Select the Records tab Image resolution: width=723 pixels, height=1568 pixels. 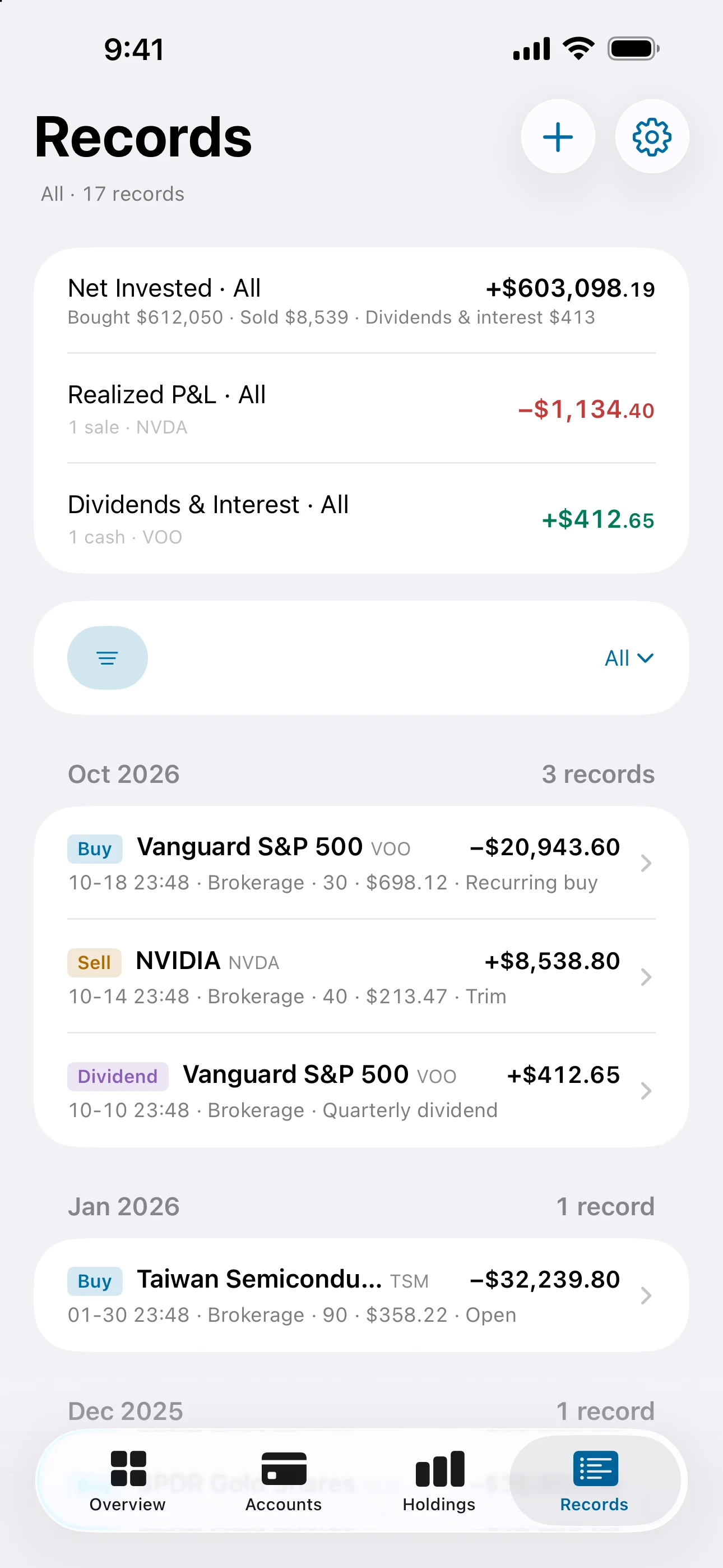(x=595, y=1482)
